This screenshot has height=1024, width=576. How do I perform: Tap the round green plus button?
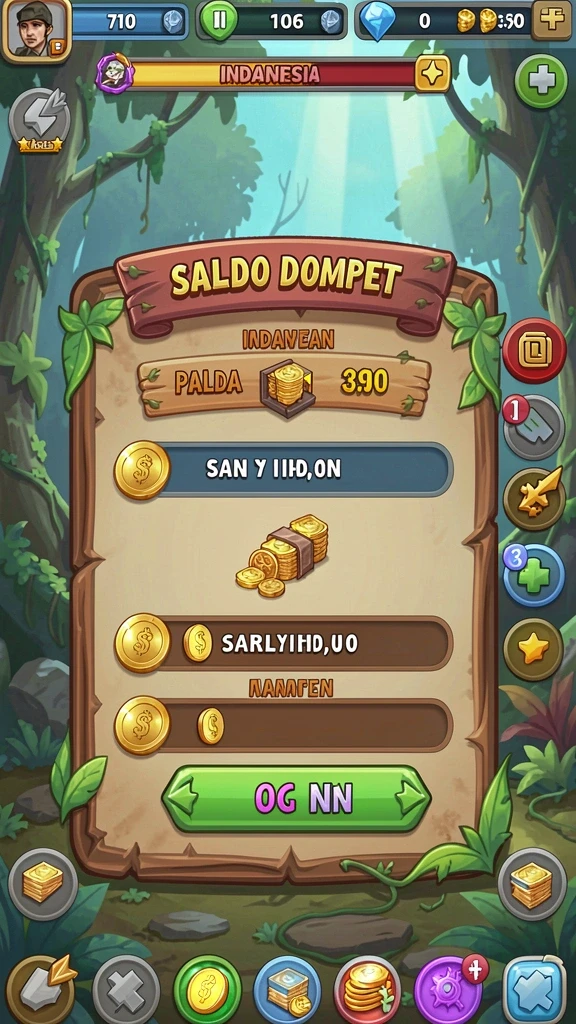tap(541, 82)
